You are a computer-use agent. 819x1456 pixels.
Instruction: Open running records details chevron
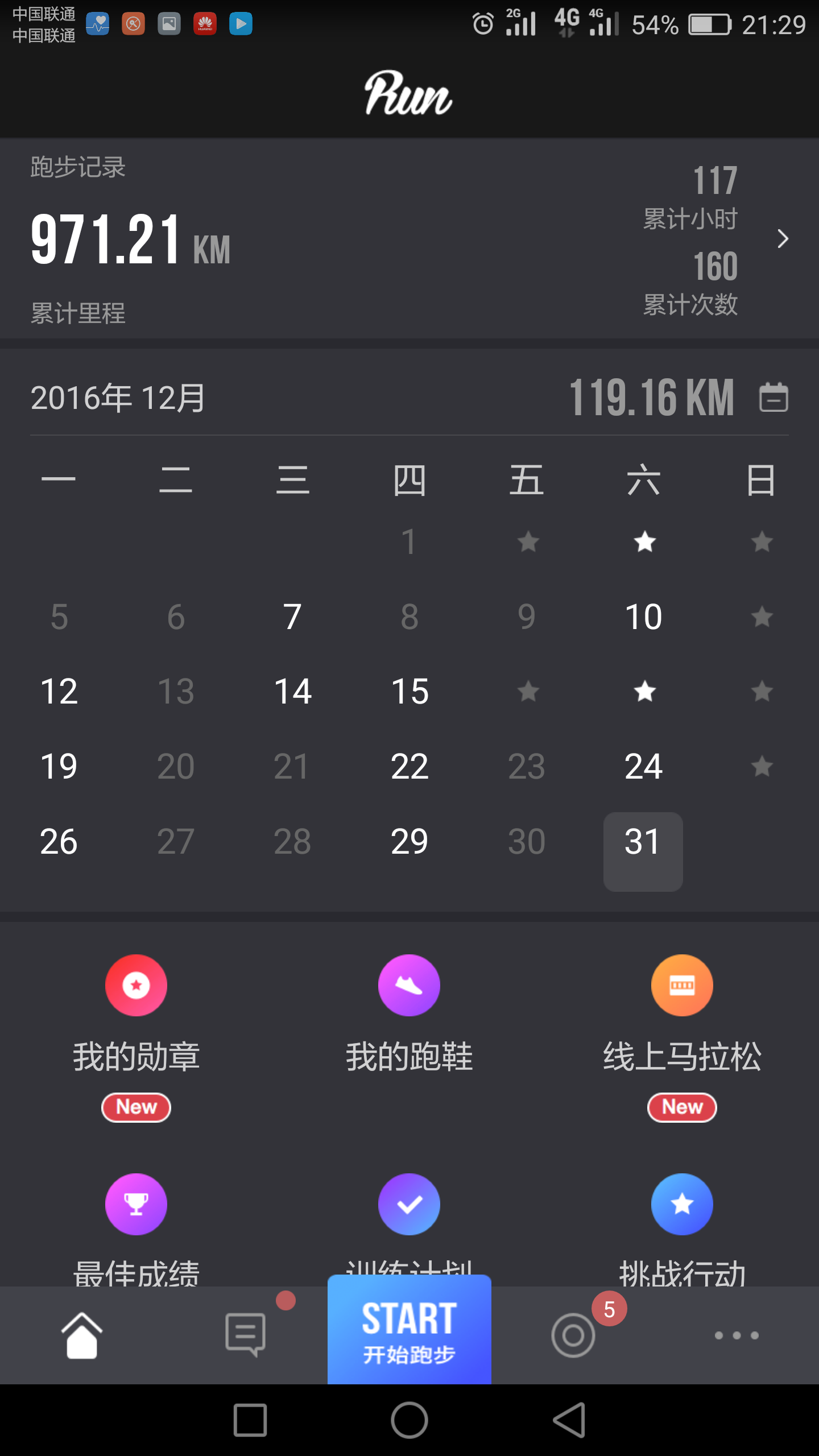(x=783, y=239)
